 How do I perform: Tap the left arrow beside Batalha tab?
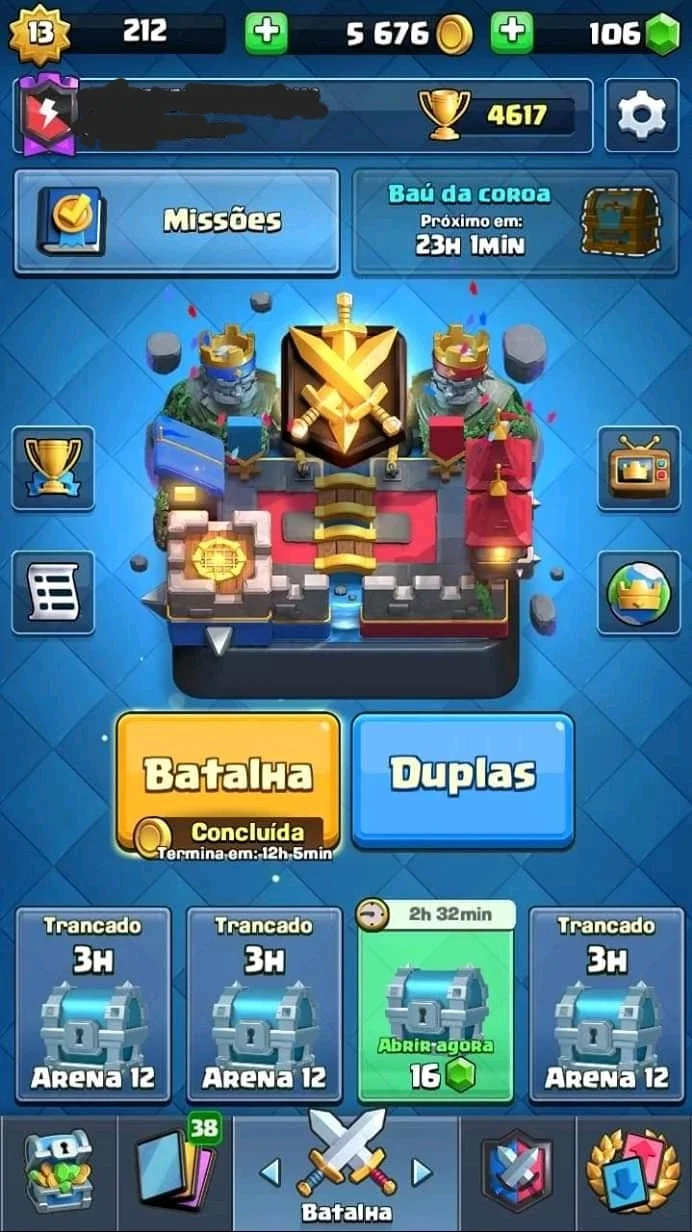click(269, 1172)
